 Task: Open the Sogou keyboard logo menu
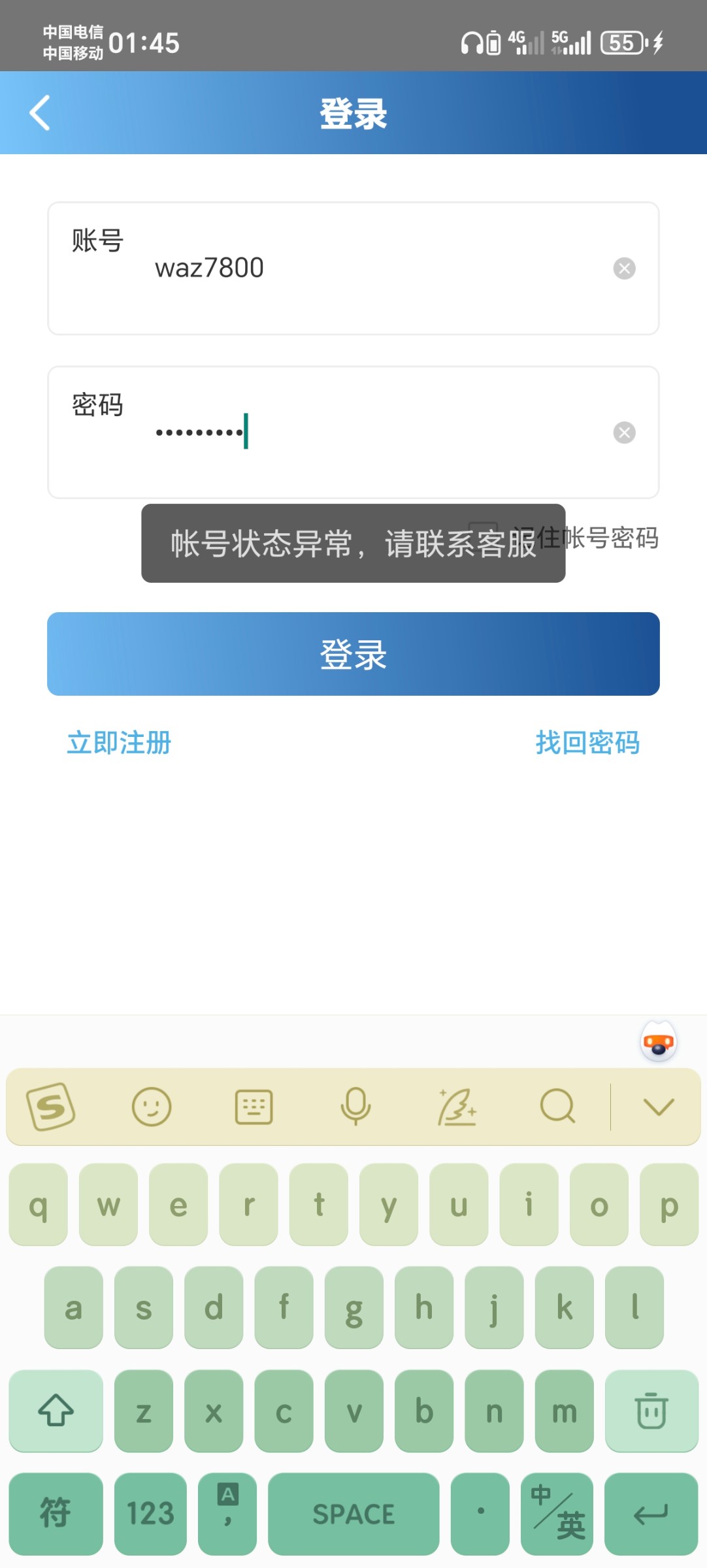point(51,1107)
